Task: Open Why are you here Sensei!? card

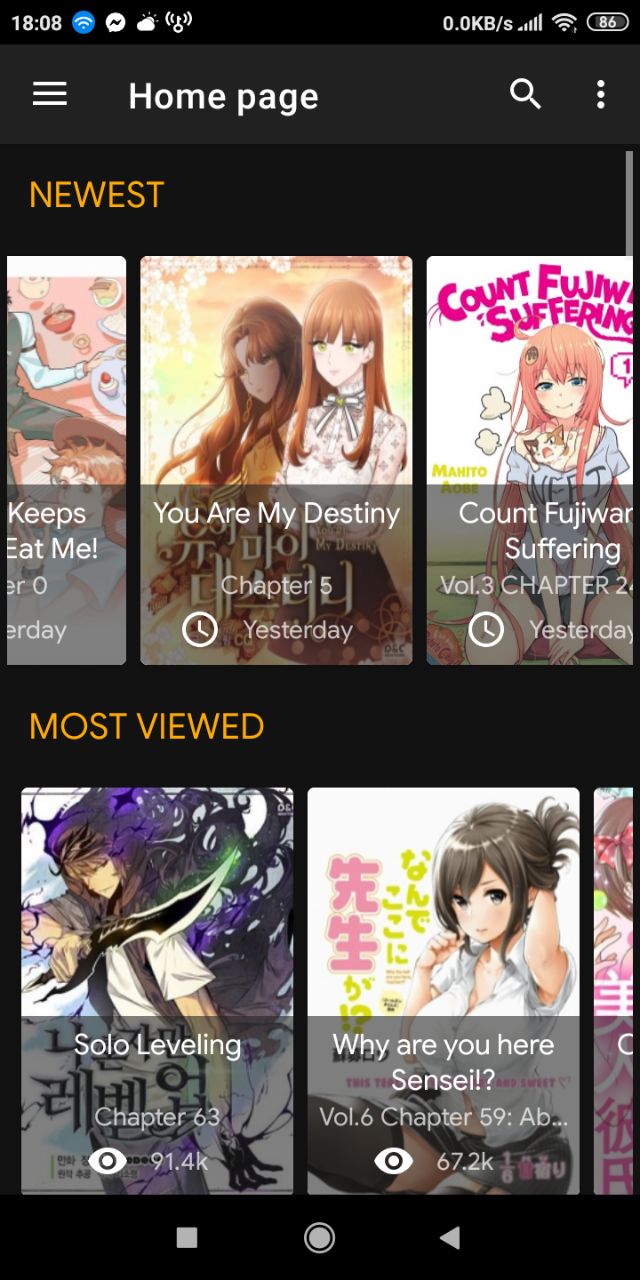Action: tap(443, 991)
